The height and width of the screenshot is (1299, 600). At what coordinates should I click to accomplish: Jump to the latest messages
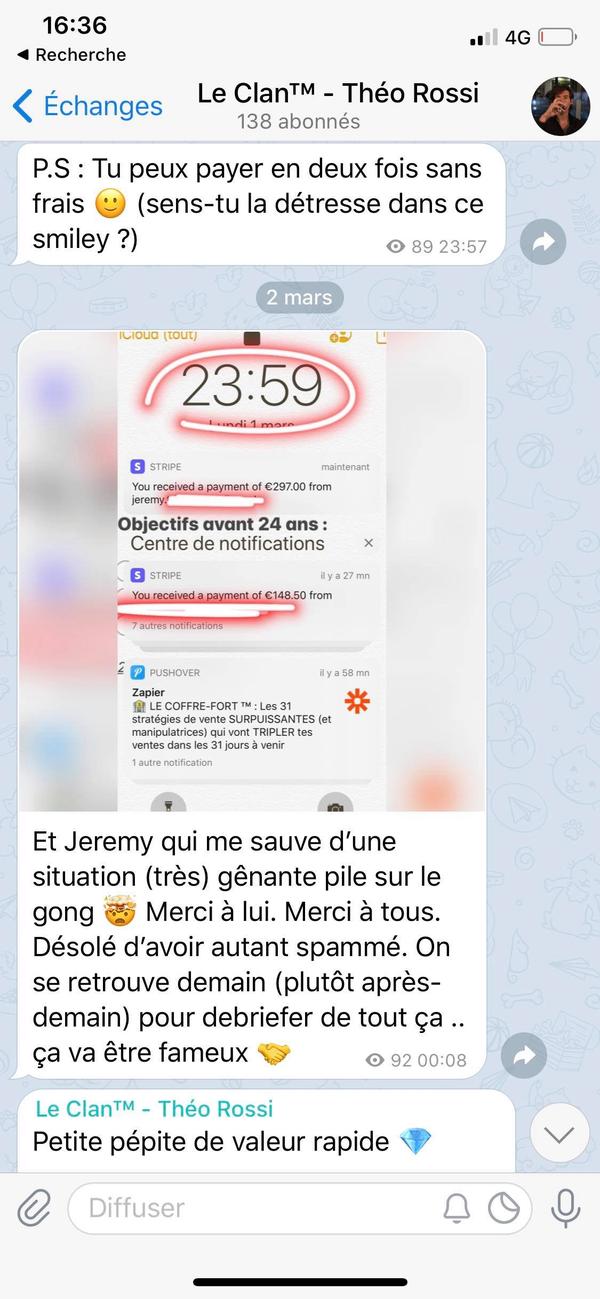[x=558, y=1134]
